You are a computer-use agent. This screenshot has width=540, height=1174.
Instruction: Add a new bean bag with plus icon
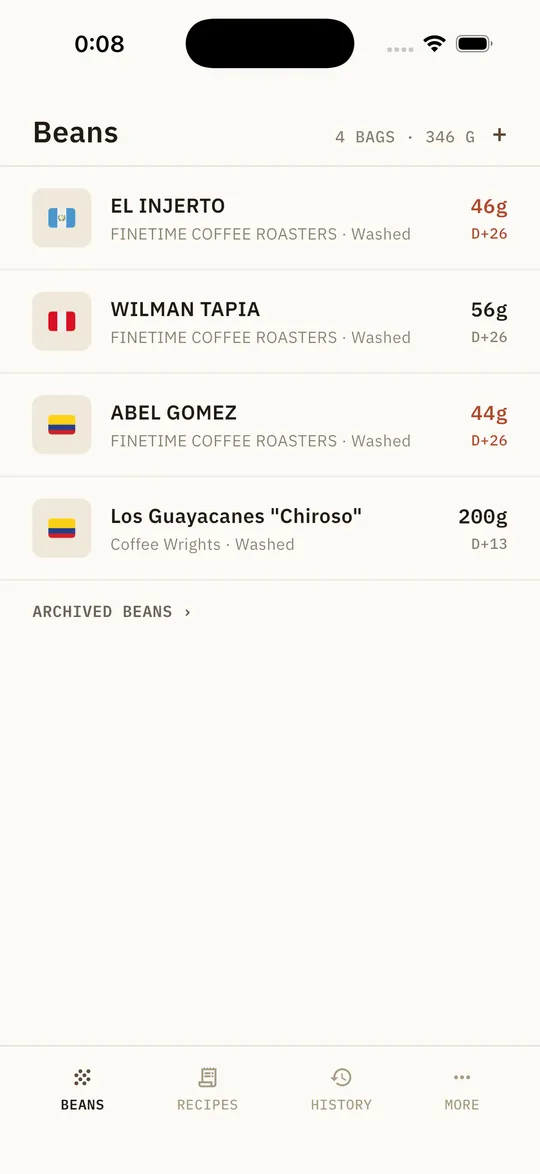tap(499, 135)
